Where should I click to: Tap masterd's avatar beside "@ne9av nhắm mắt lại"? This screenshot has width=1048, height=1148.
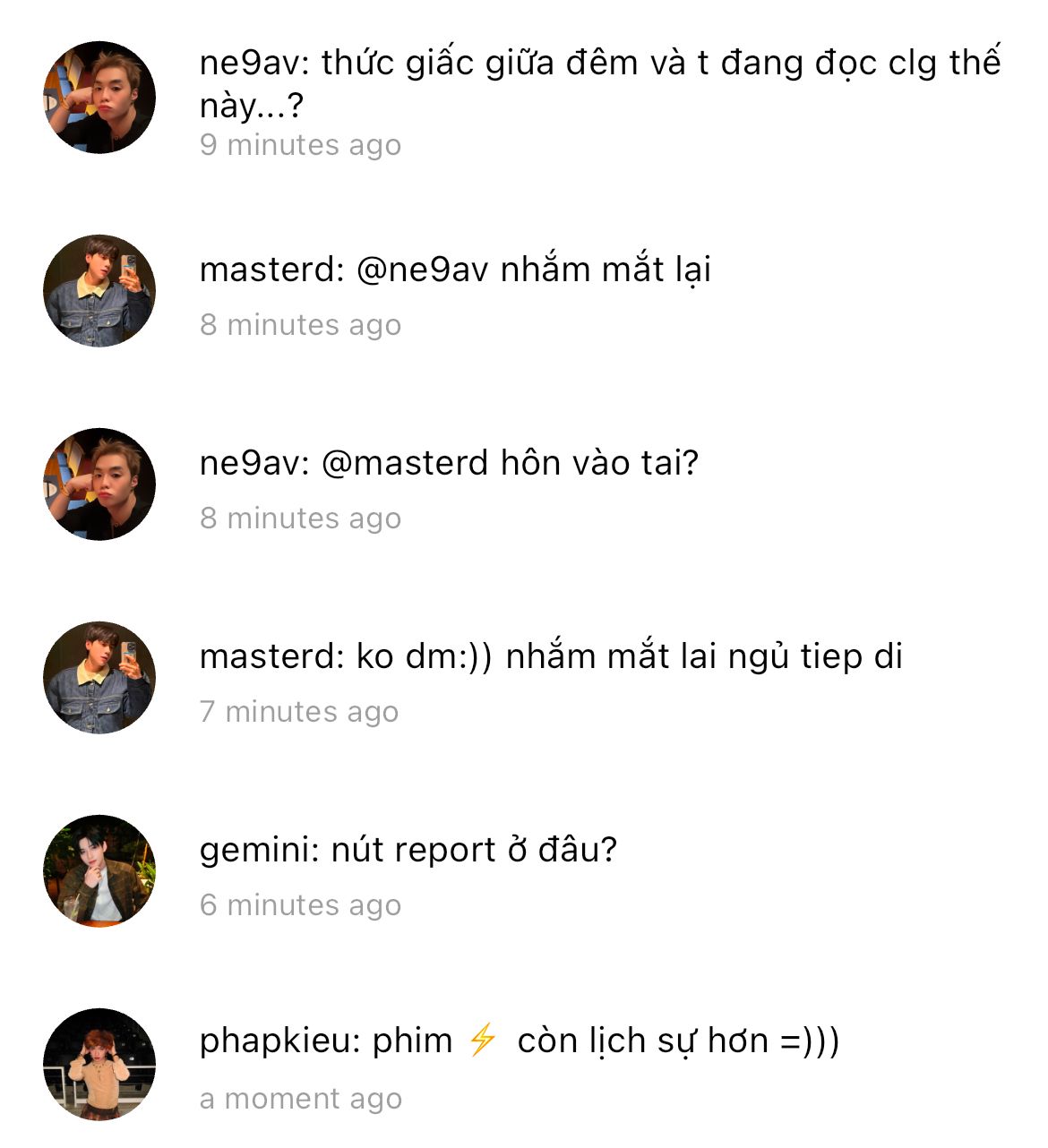point(99,291)
